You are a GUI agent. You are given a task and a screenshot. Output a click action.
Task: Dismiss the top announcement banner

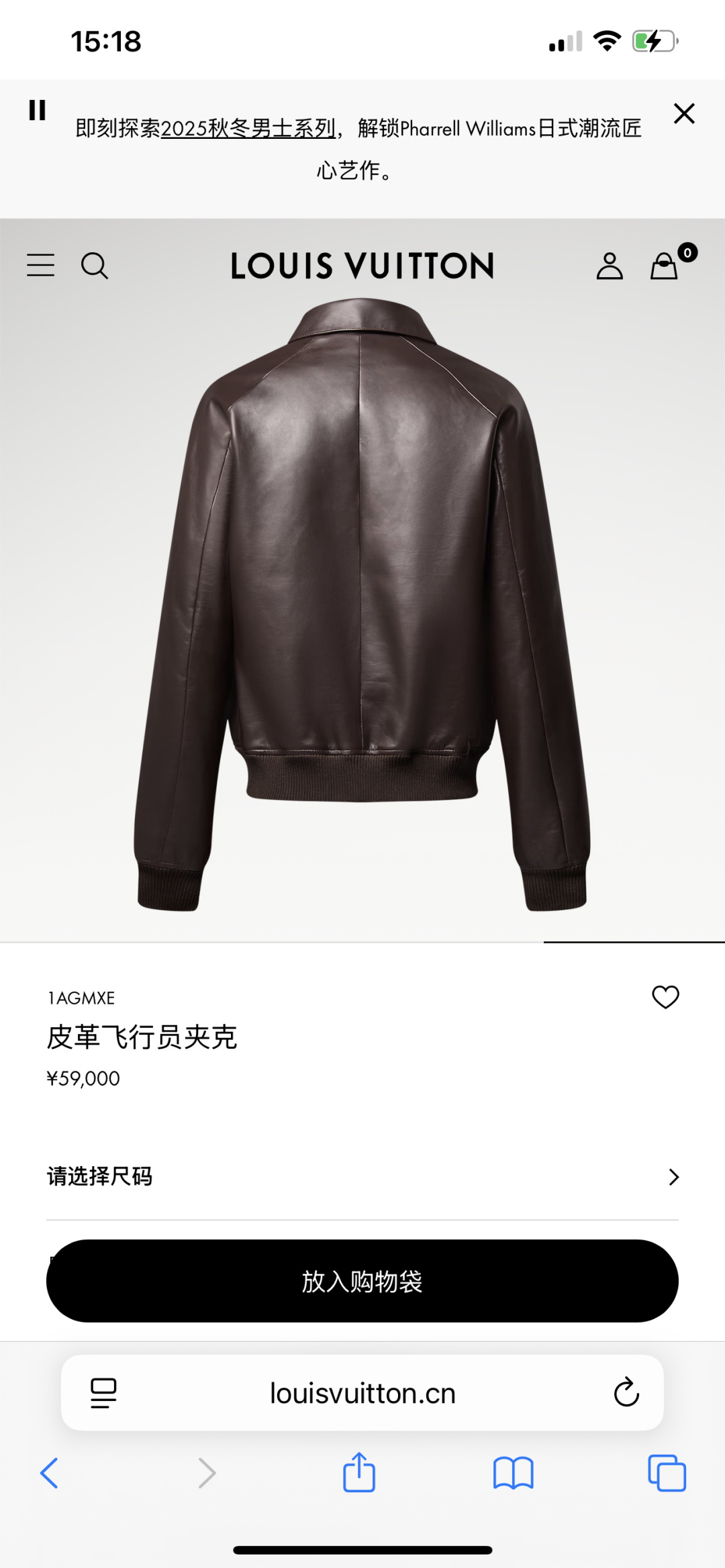[x=683, y=113]
